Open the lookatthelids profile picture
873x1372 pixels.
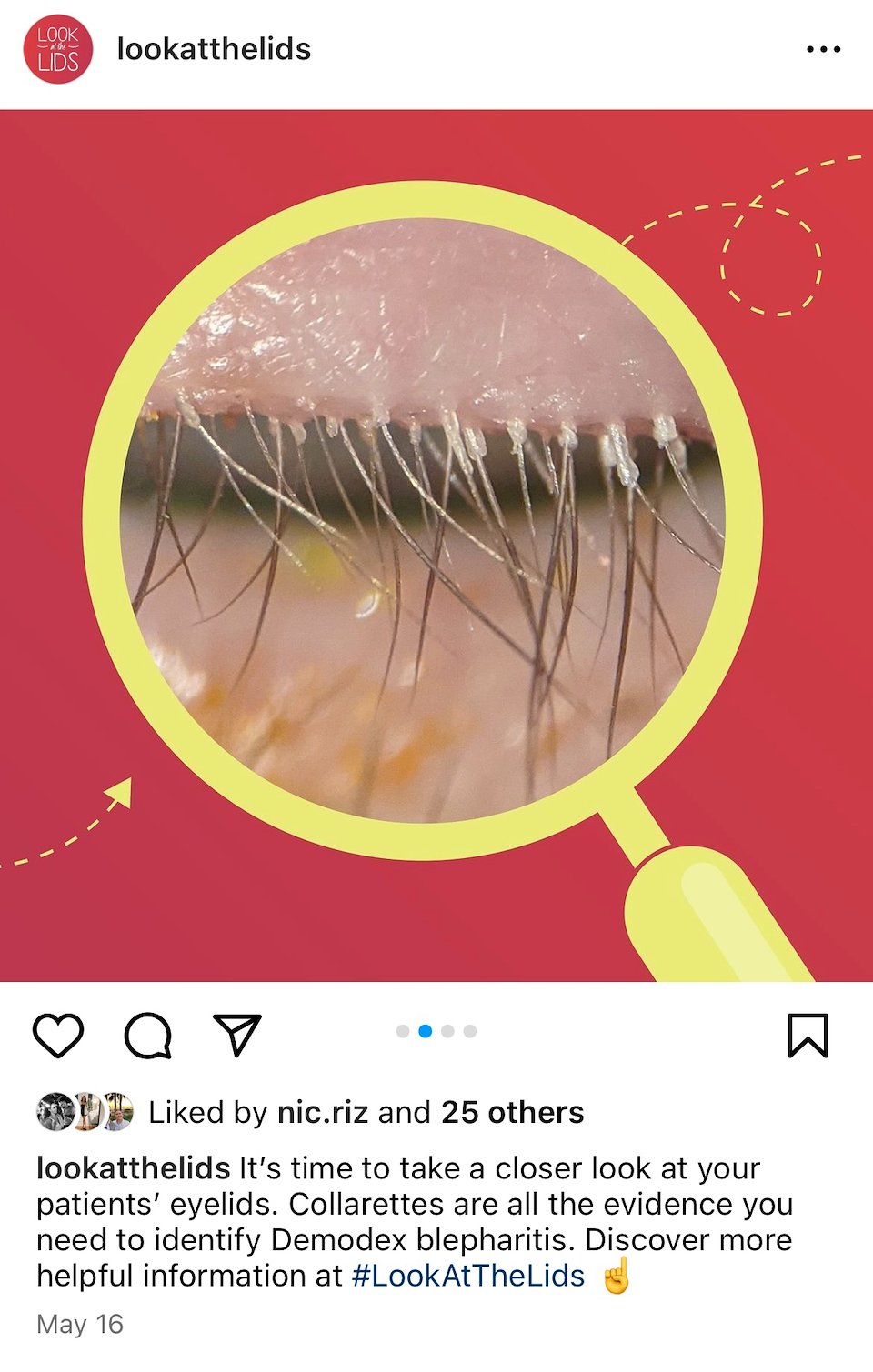57,49
